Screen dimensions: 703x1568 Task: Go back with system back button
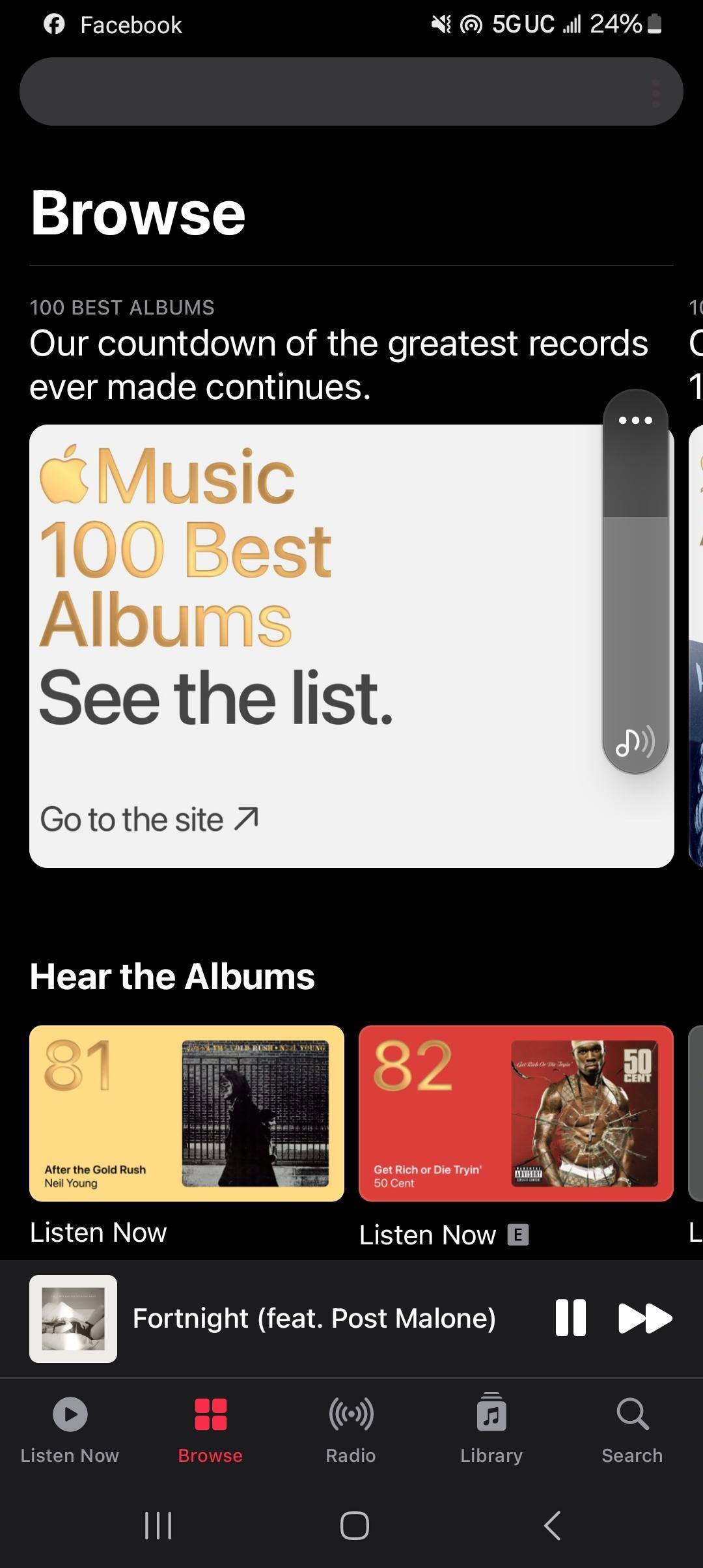552,1525
